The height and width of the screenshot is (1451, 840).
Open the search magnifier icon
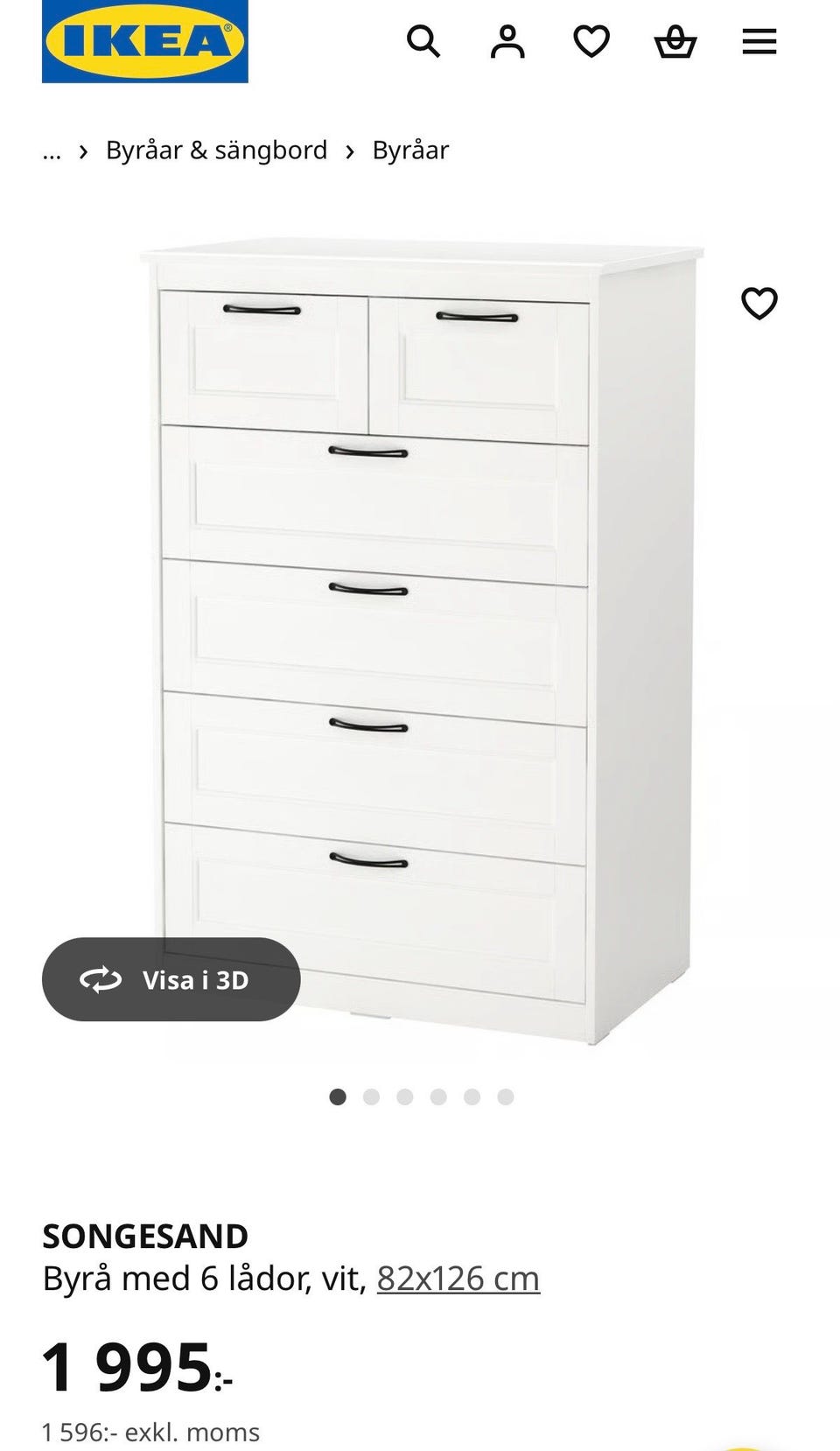(x=423, y=41)
